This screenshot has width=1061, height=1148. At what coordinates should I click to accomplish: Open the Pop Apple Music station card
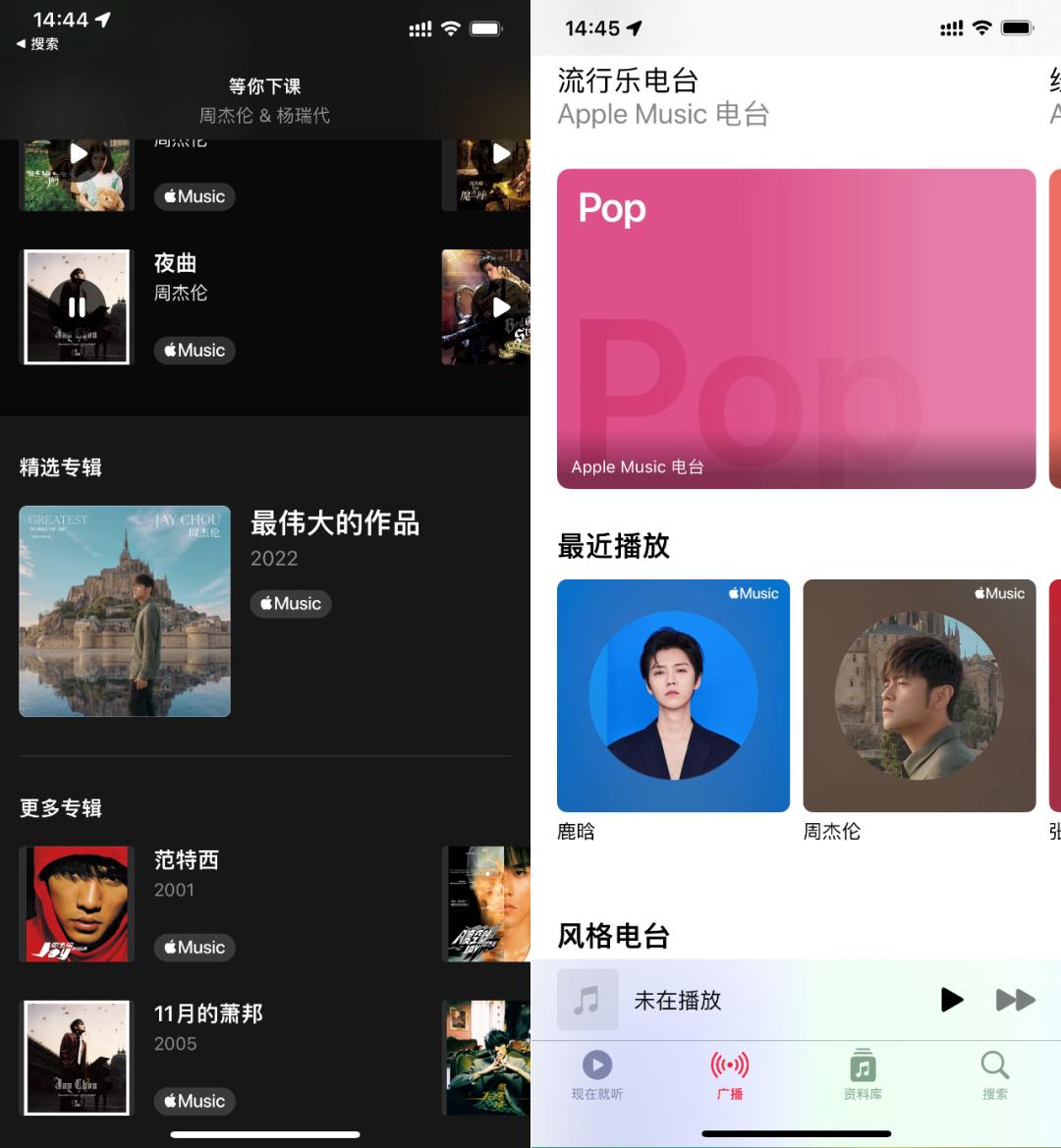[x=796, y=328]
